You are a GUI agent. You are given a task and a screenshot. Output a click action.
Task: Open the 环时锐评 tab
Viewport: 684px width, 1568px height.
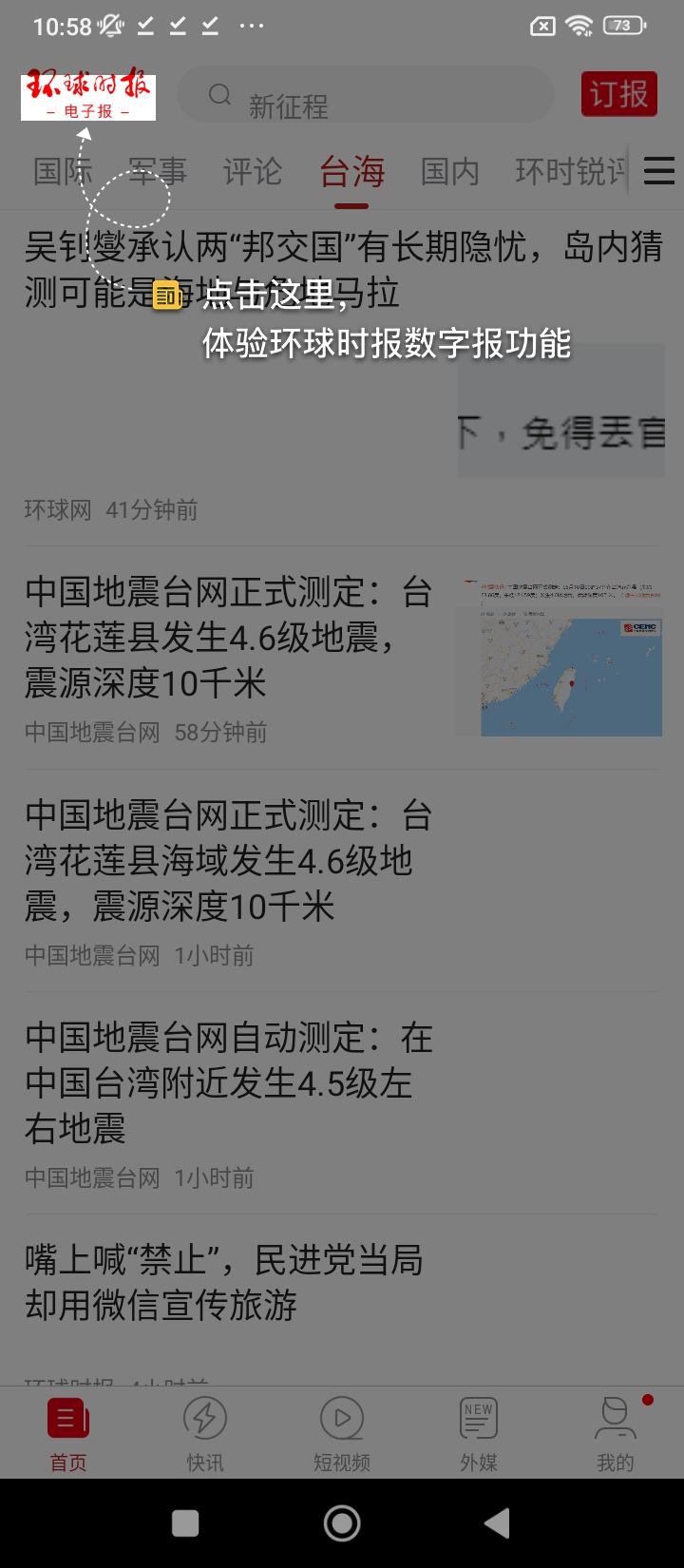click(x=570, y=172)
